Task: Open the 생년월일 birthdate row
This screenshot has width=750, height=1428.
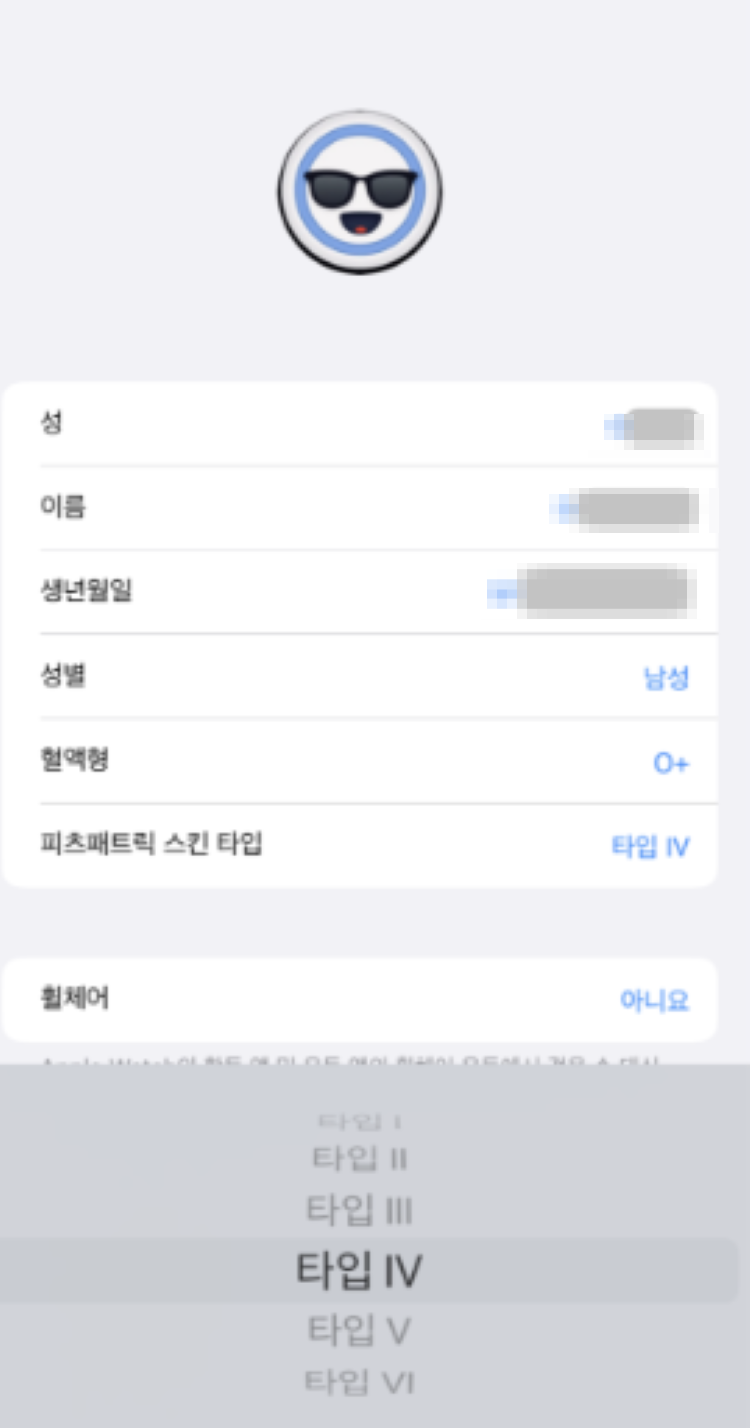Action: click(x=360, y=592)
